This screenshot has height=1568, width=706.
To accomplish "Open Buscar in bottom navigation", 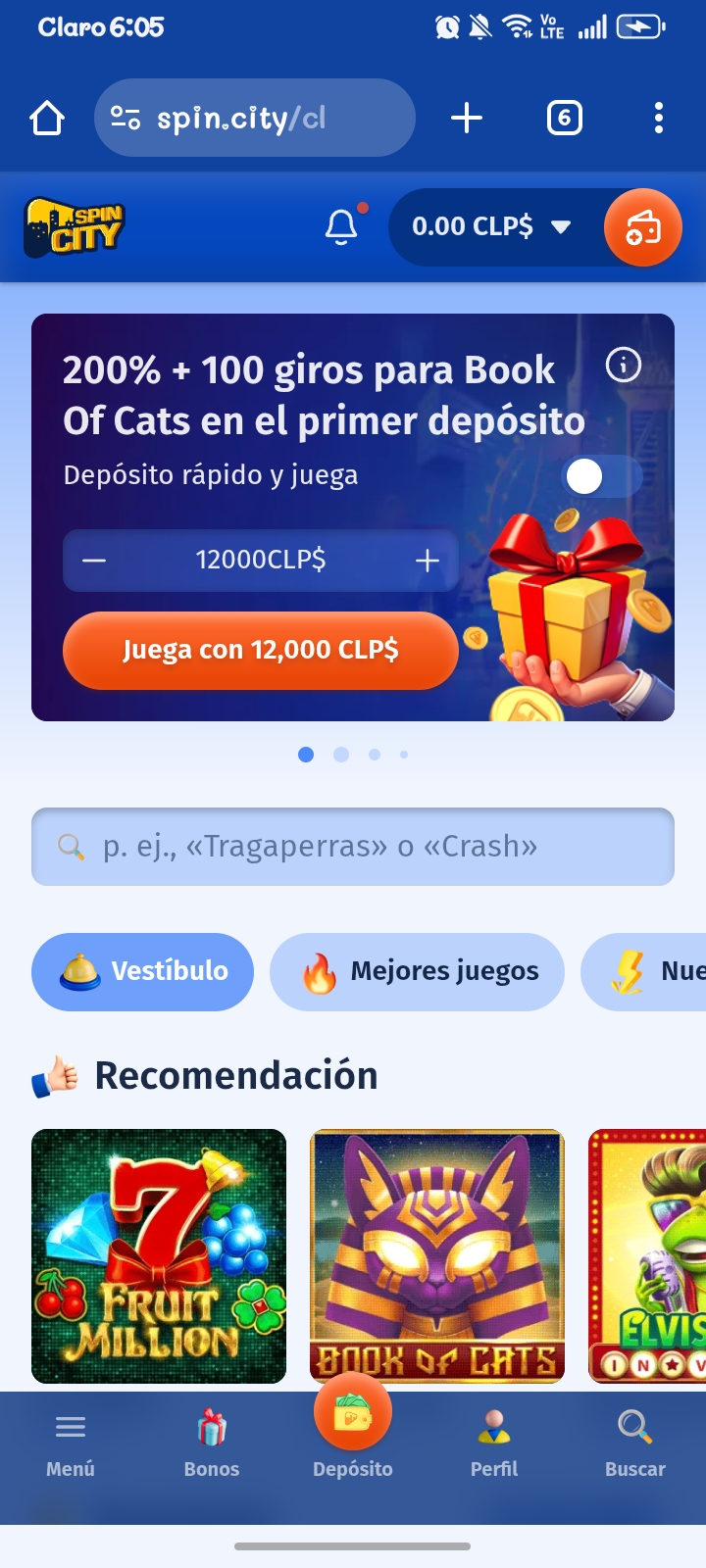I will coord(634,1443).
